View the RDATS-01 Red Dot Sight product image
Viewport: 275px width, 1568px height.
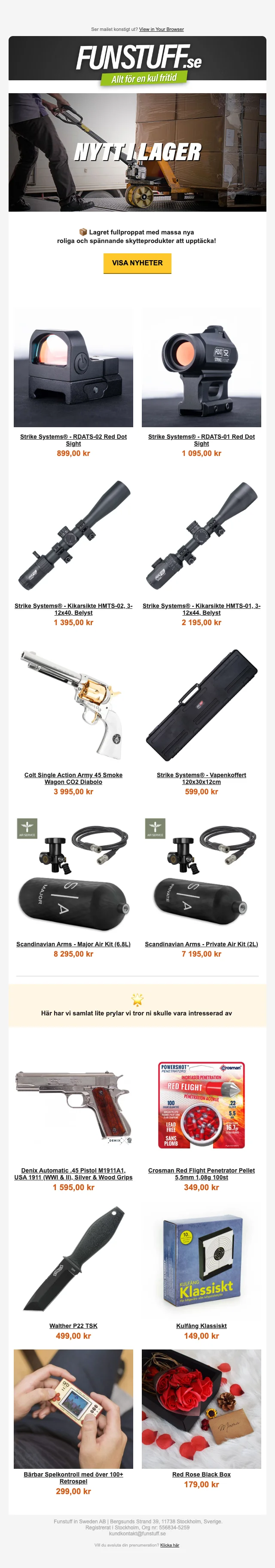pyautogui.click(x=201, y=368)
